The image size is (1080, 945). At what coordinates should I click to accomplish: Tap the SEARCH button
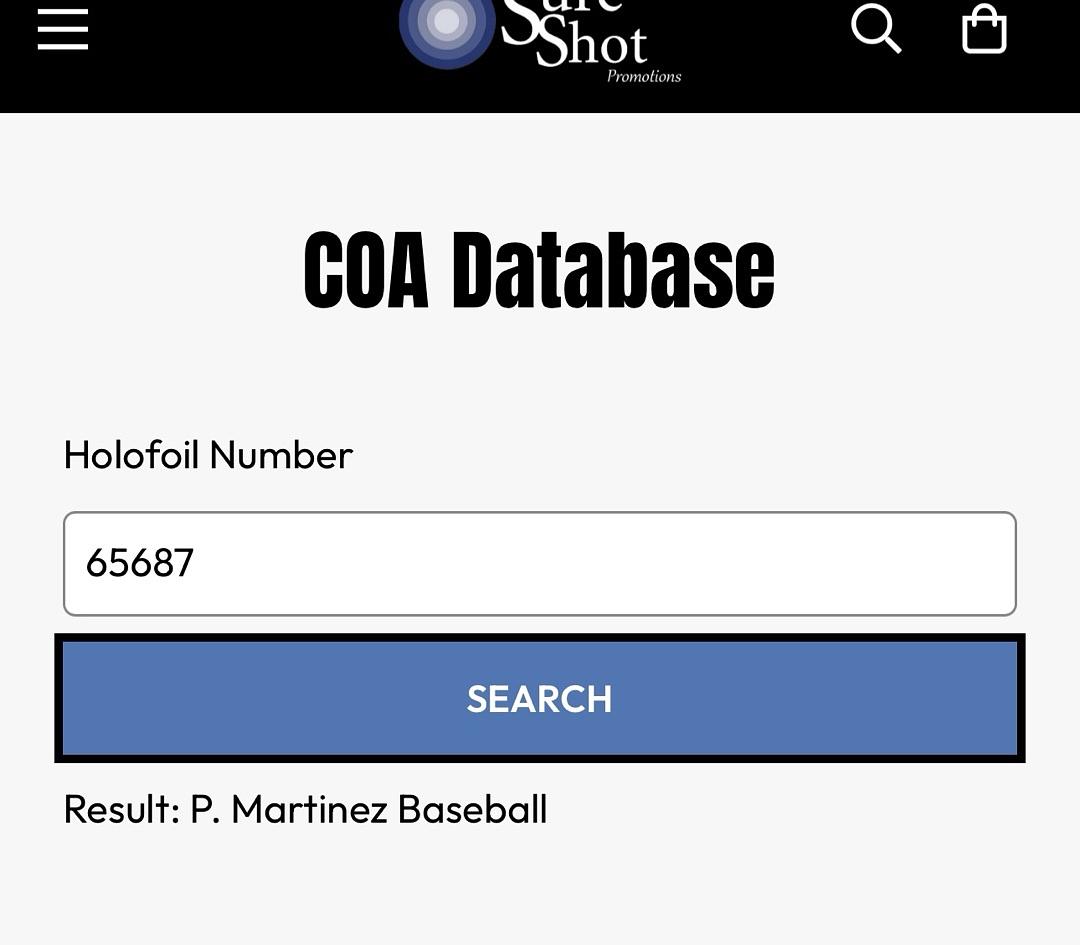coord(540,698)
